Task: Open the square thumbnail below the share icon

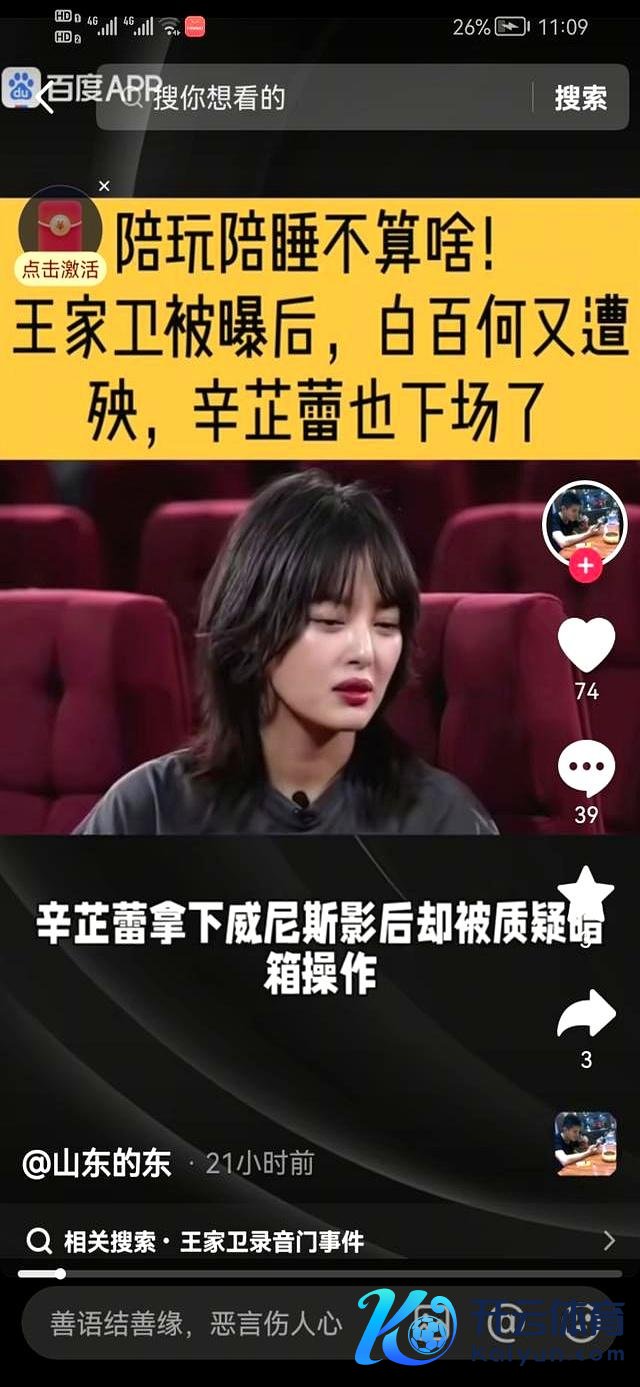Action: (586, 1143)
